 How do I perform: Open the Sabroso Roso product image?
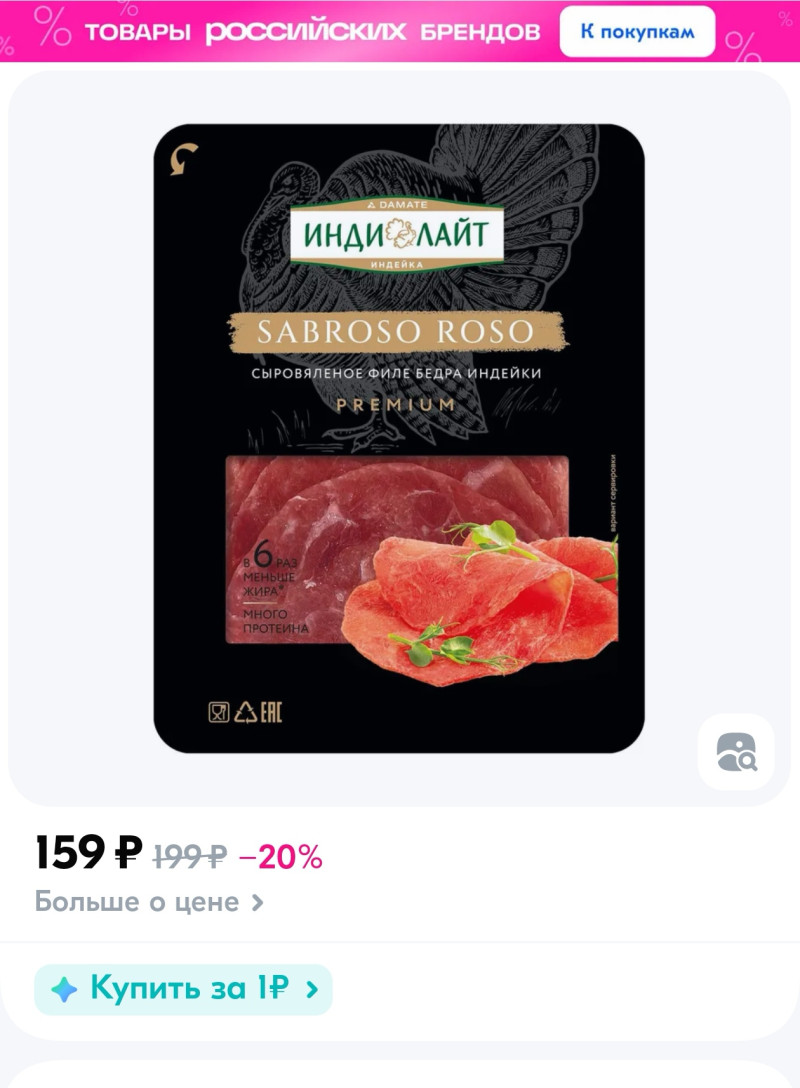(x=398, y=438)
